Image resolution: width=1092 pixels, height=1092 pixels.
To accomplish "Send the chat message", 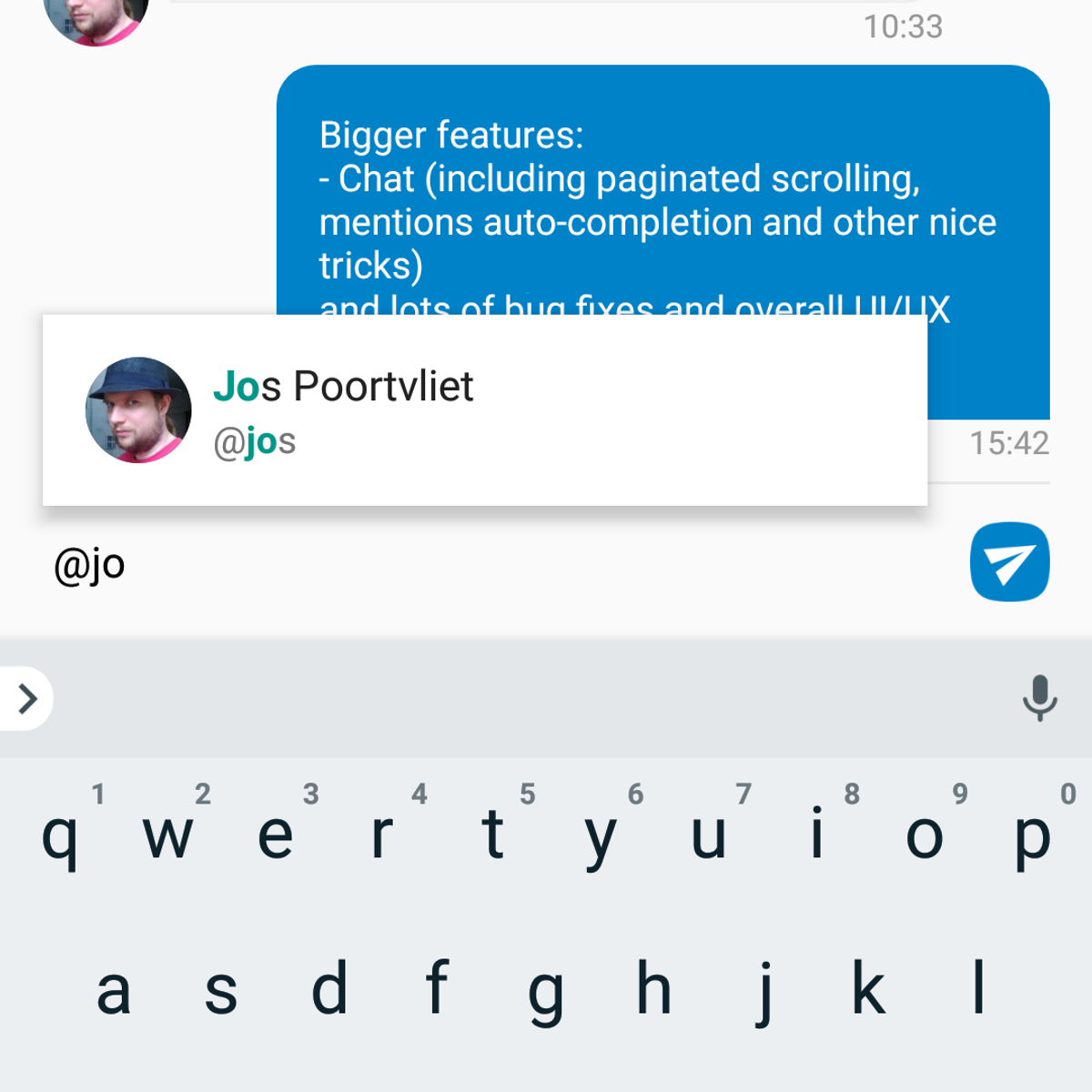I will [1009, 562].
